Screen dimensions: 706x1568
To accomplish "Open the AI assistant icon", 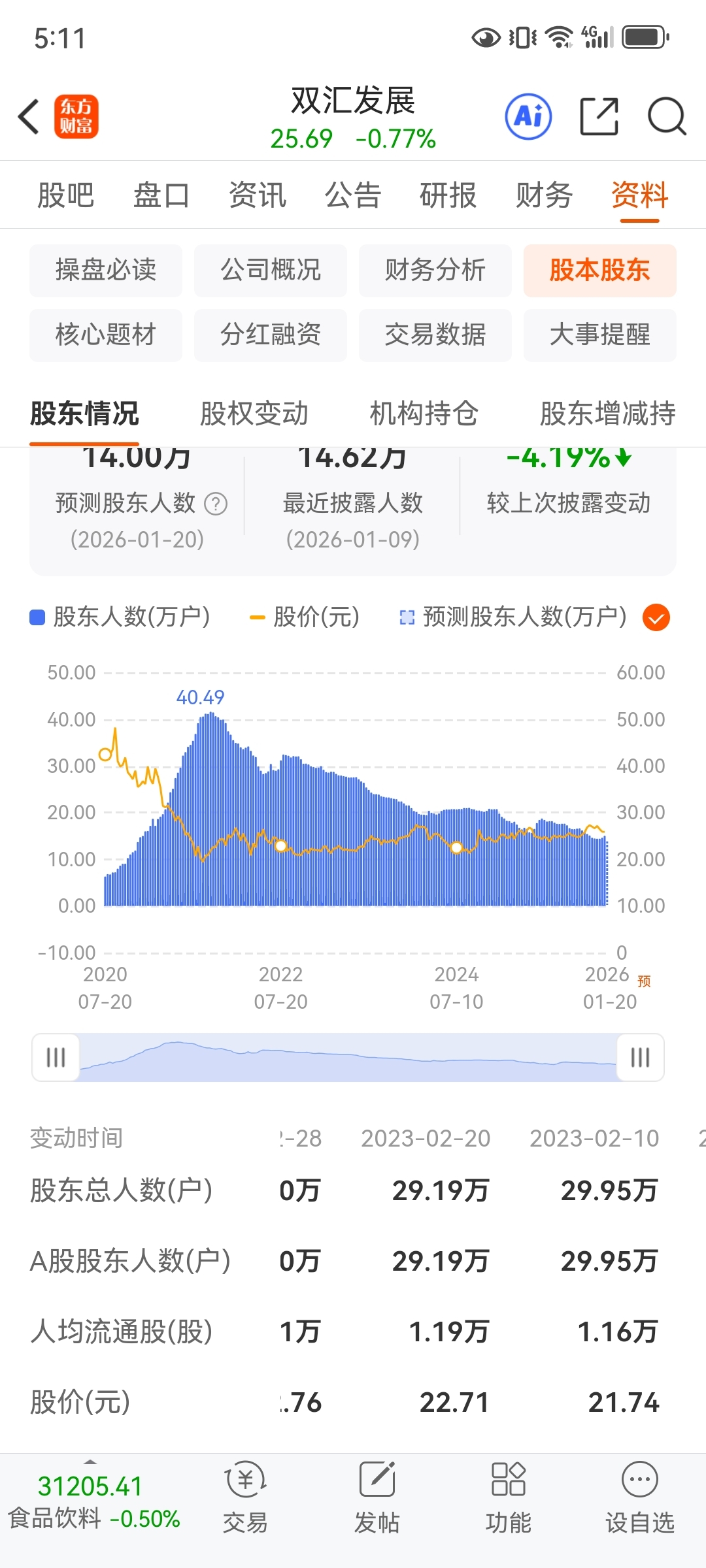I will point(528,118).
